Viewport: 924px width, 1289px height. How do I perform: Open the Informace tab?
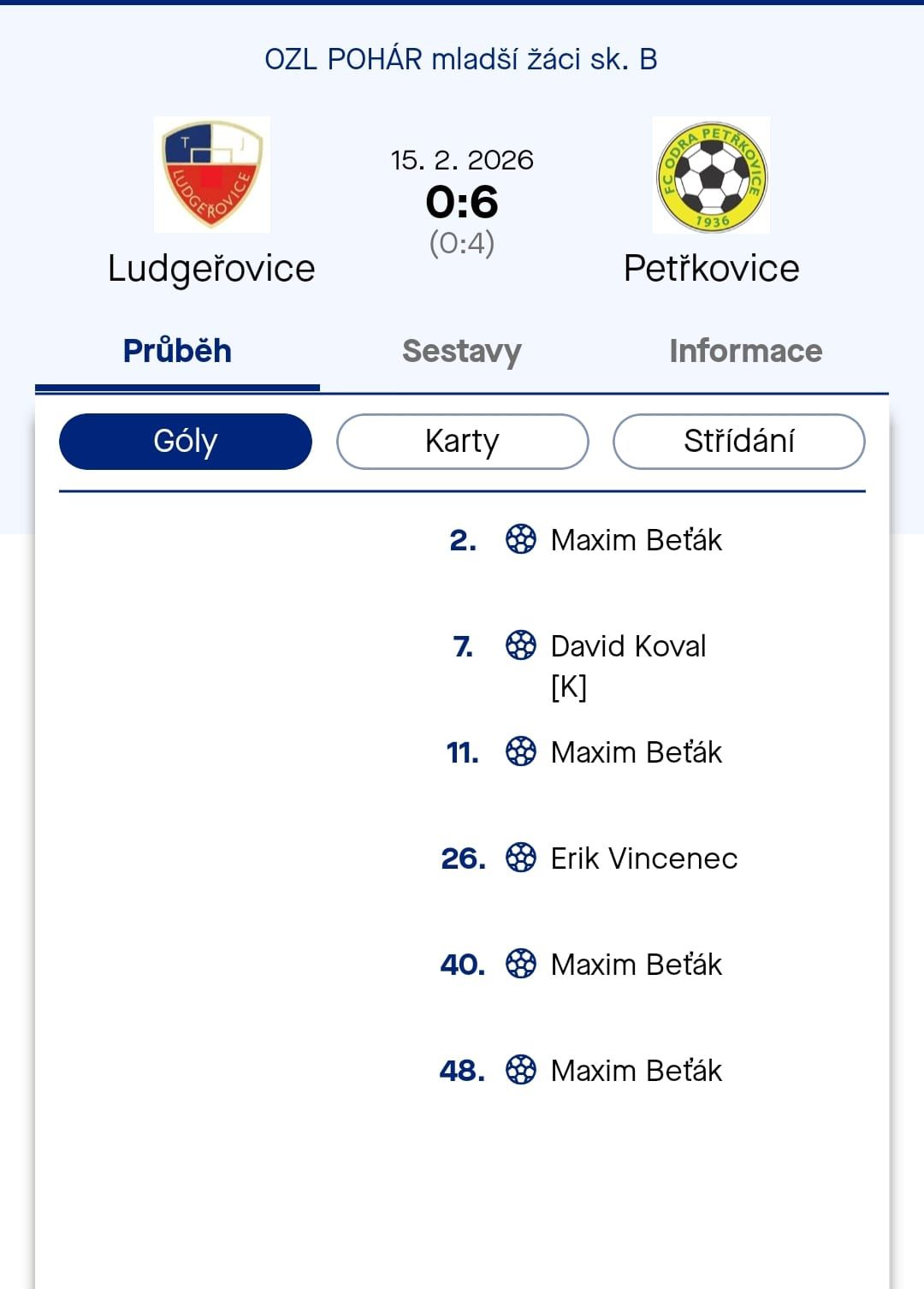coord(745,352)
